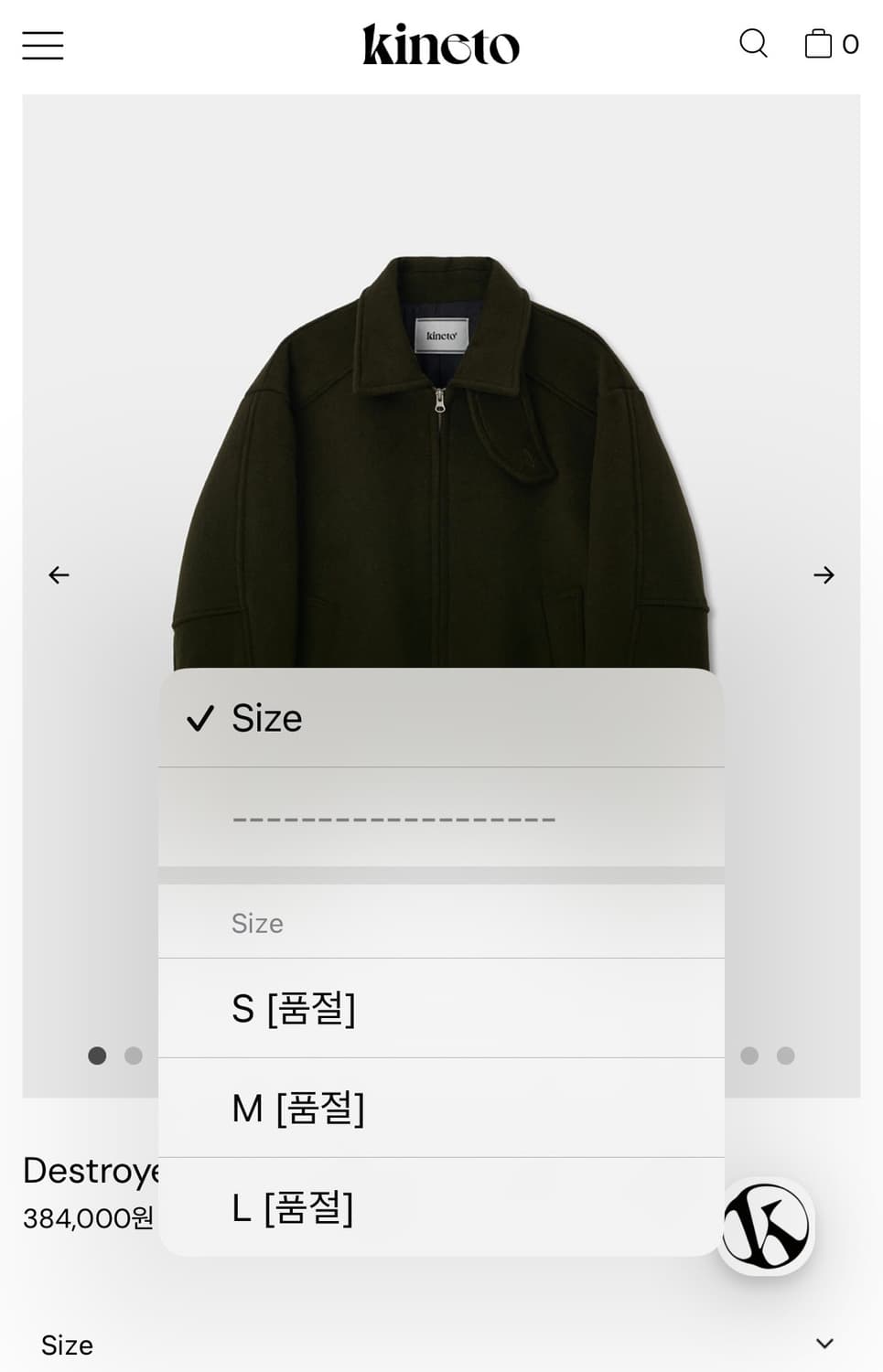Viewport: 883px width, 1372px height.
Task: Tap the dashed divider option in the list
Action: [393, 819]
